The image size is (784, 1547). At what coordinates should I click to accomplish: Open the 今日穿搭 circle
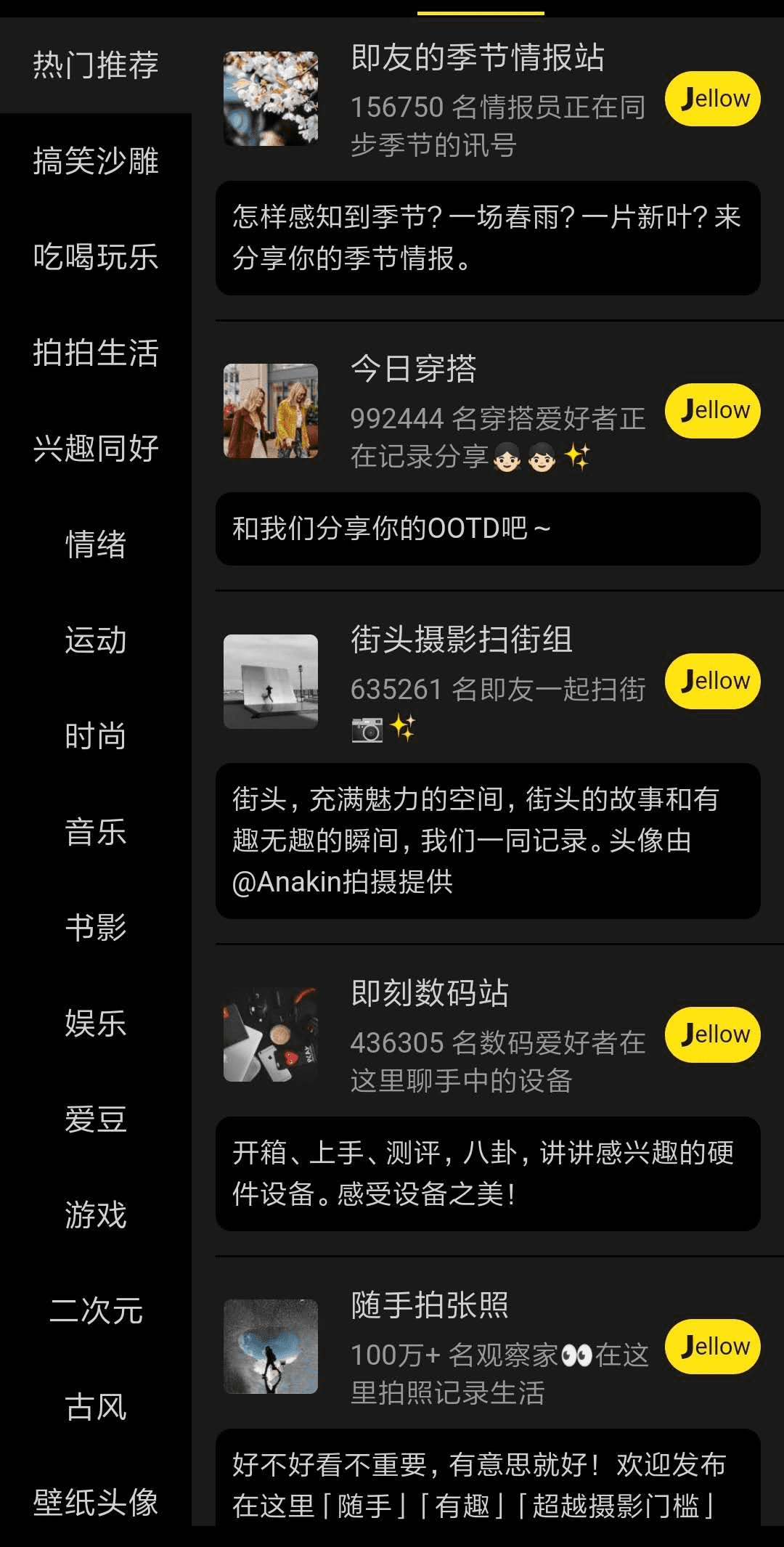pos(414,369)
